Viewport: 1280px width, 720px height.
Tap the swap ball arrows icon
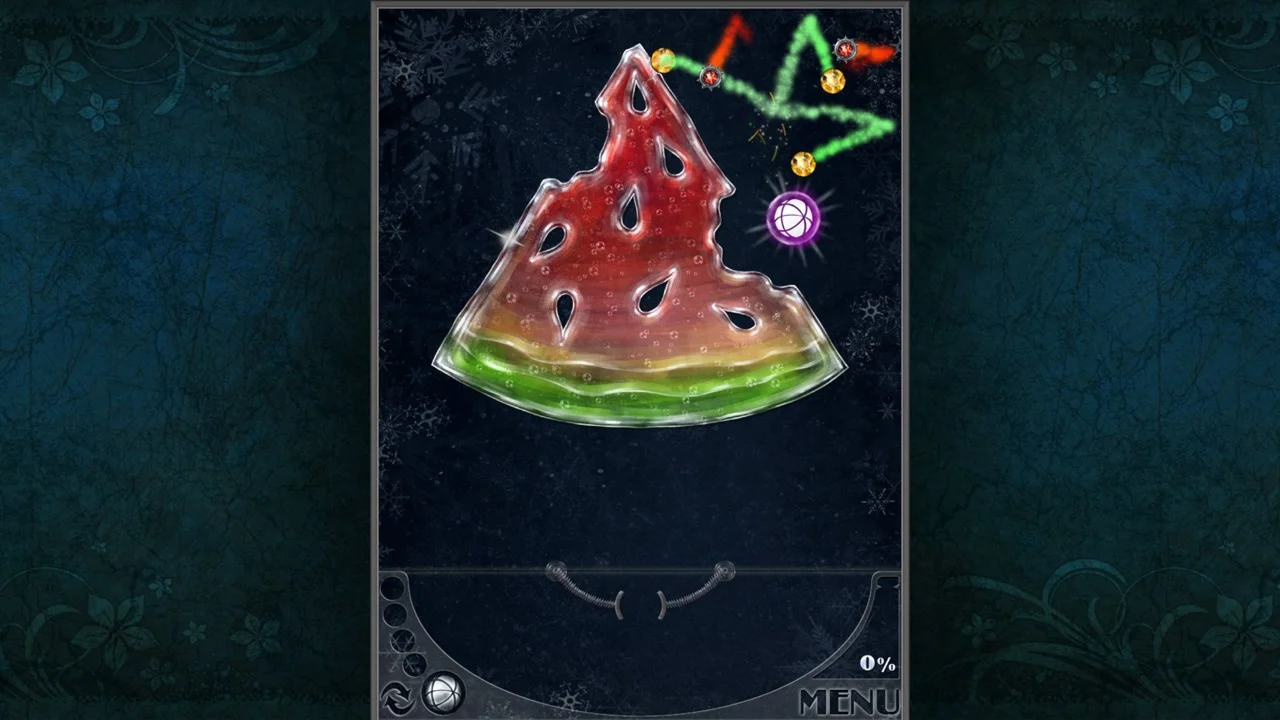(x=397, y=697)
